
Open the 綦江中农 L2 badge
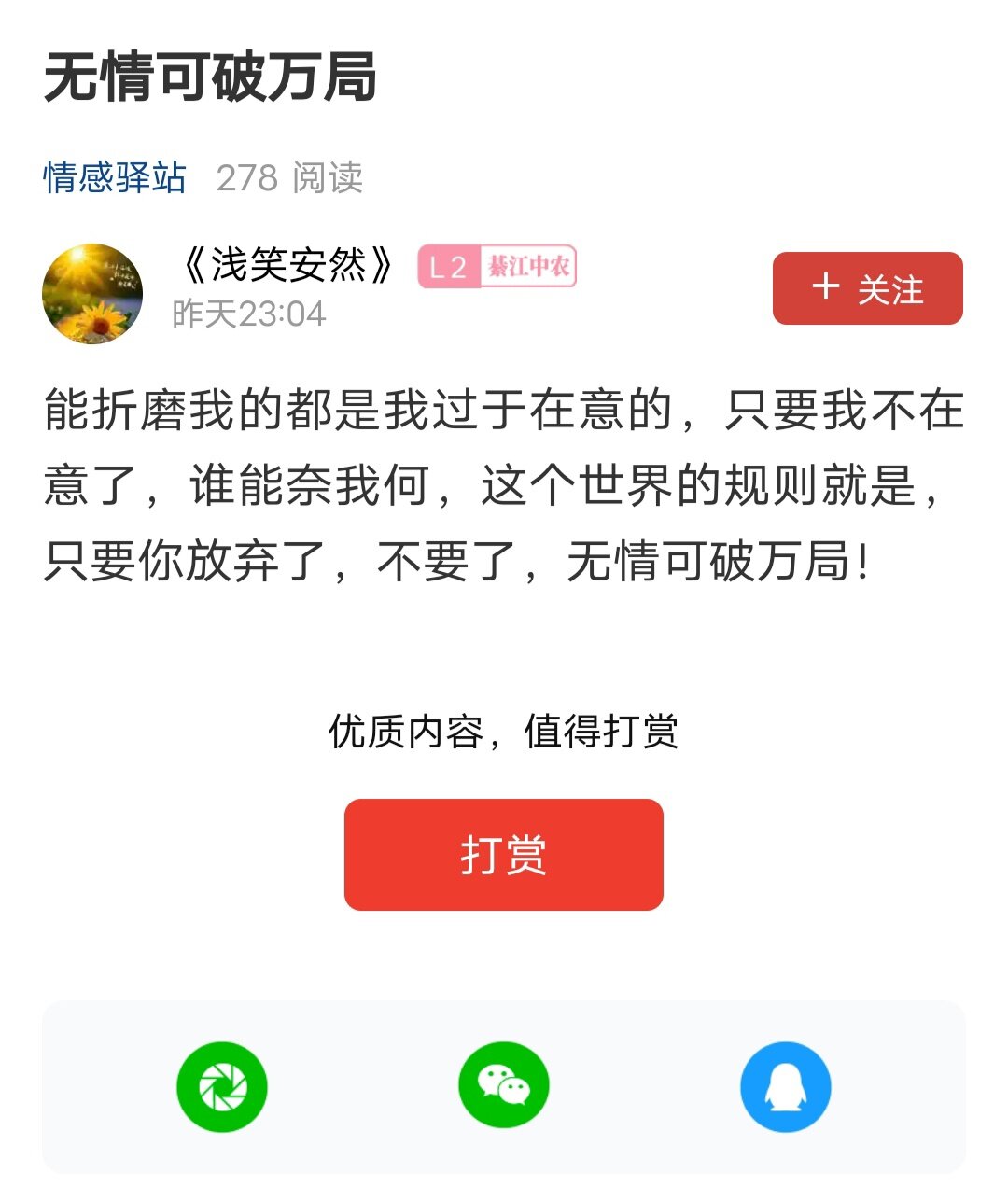[x=497, y=268]
